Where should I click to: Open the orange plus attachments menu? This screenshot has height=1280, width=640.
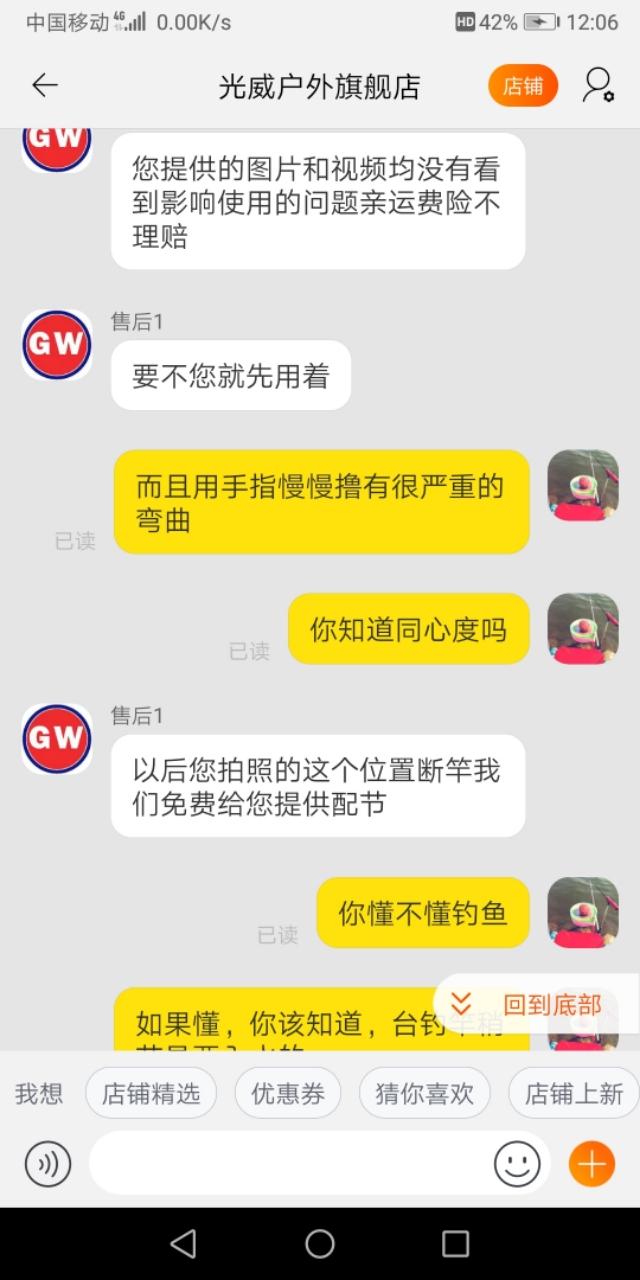(x=591, y=1164)
